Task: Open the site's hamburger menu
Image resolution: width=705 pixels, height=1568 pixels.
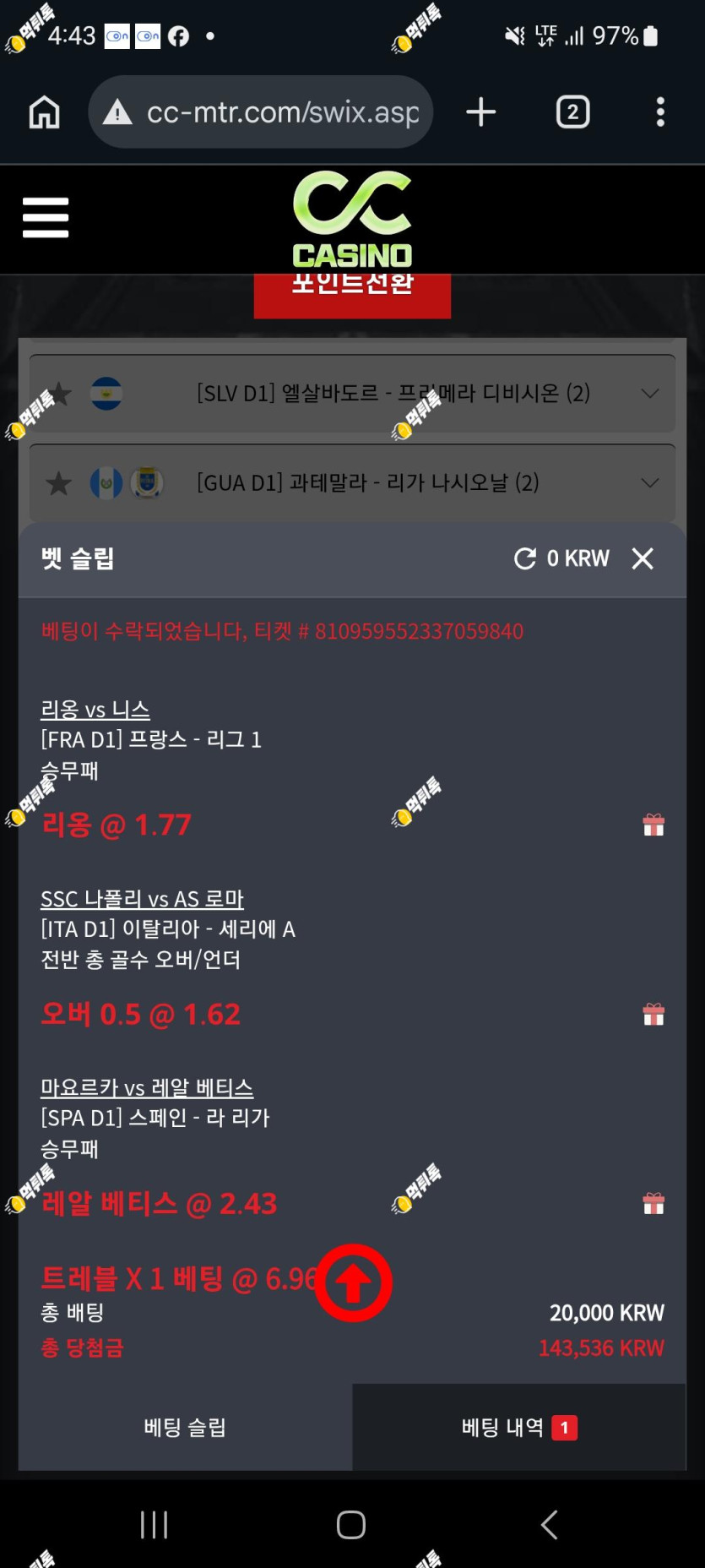Action: (46, 218)
